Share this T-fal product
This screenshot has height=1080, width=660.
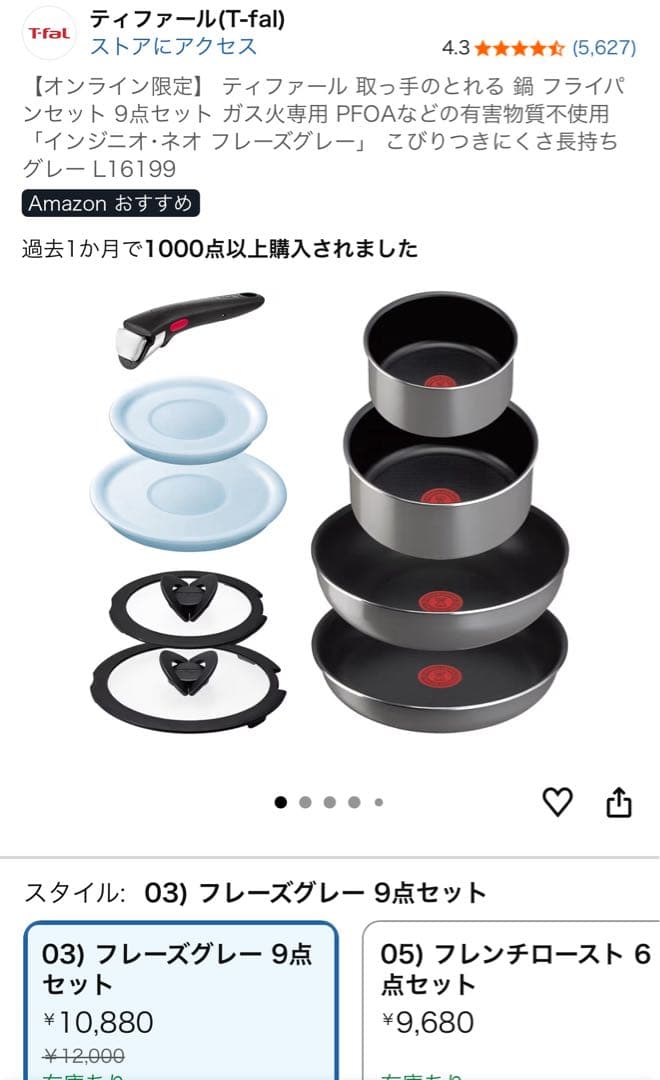[x=618, y=802]
